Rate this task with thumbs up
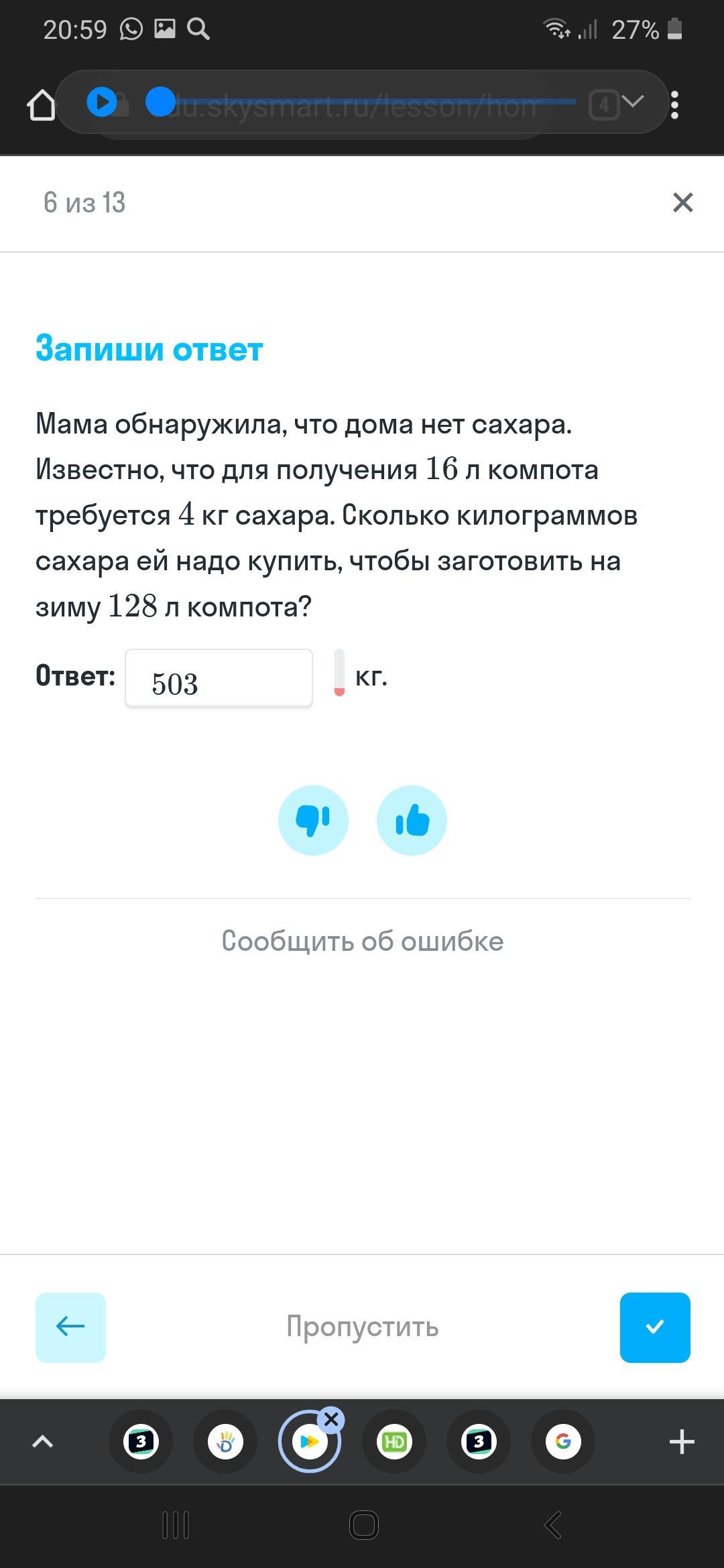The width and height of the screenshot is (724, 1568). (412, 820)
